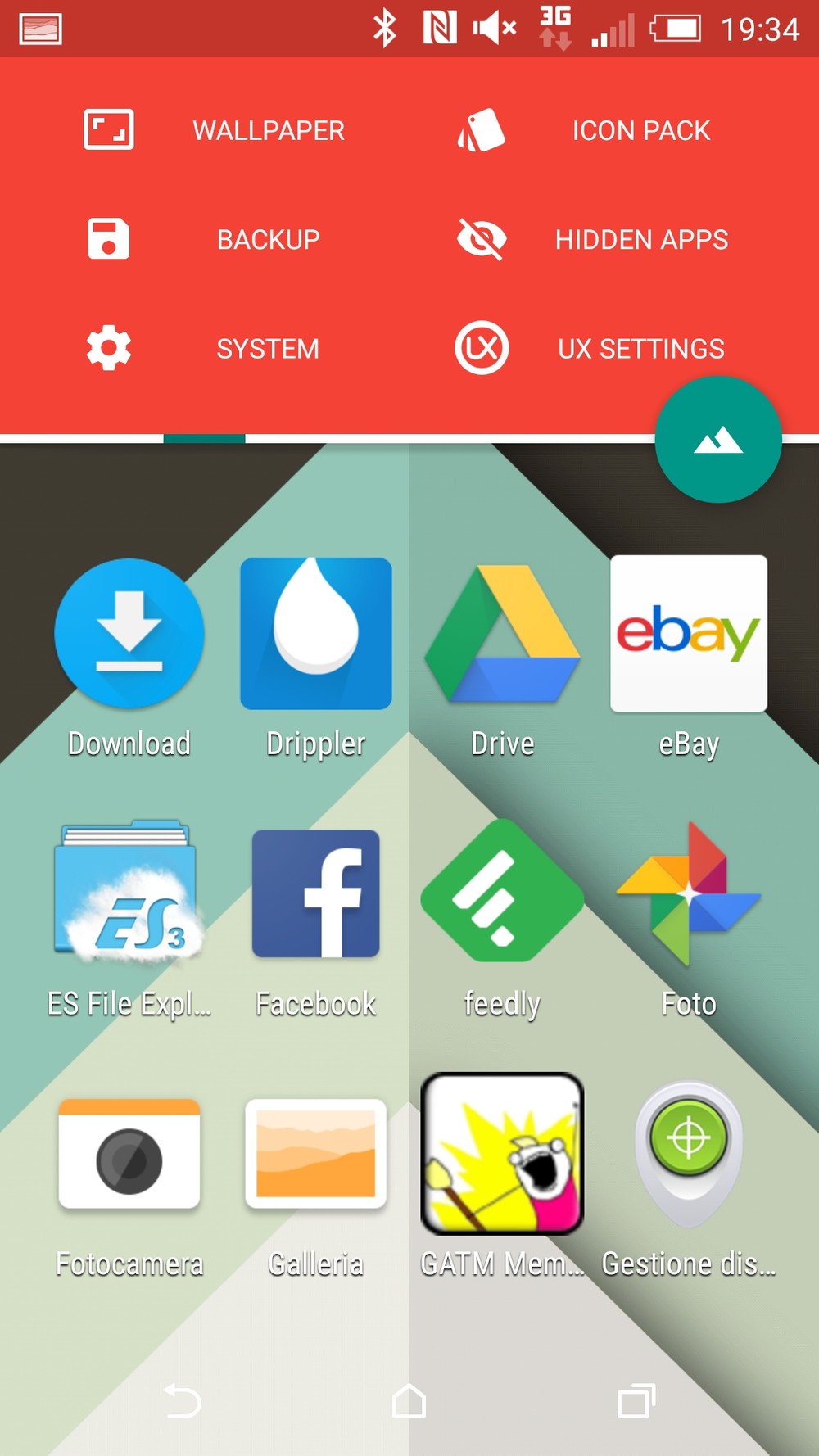Open Hidden Apps
819x1456 pixels.
(x=591, y=239)
